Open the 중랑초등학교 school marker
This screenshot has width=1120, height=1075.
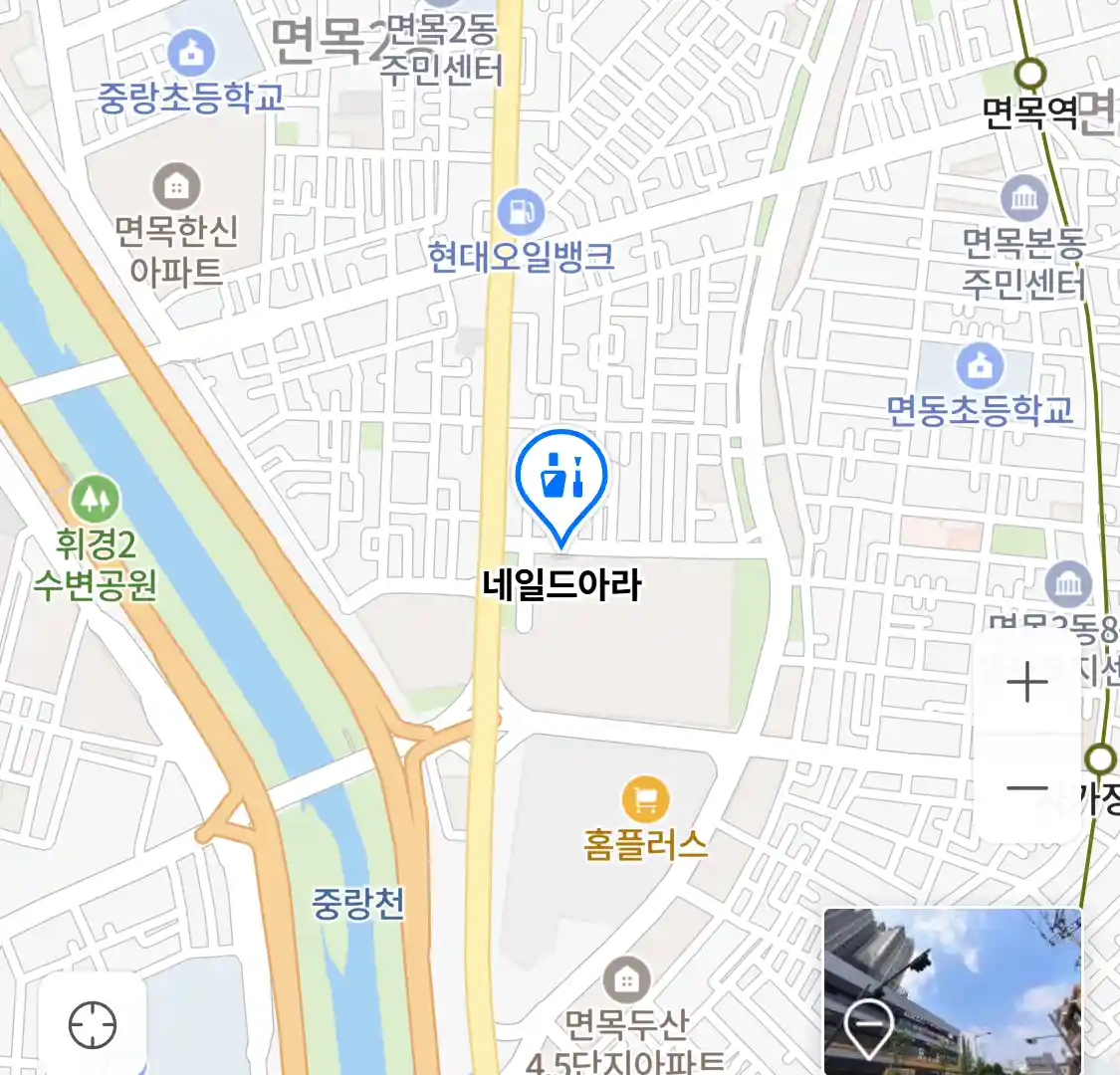click(191, 52)
